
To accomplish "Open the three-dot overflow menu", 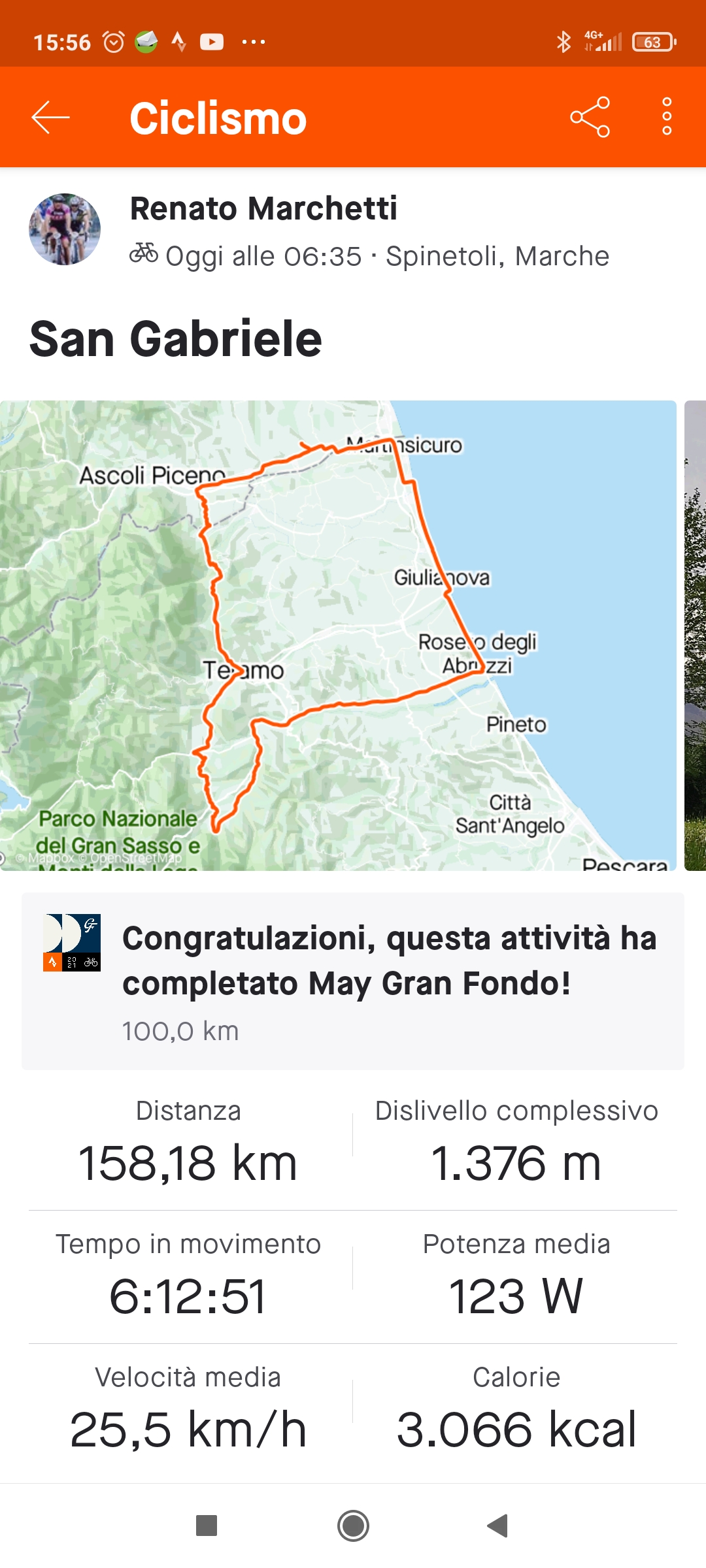I will point(666,118).
